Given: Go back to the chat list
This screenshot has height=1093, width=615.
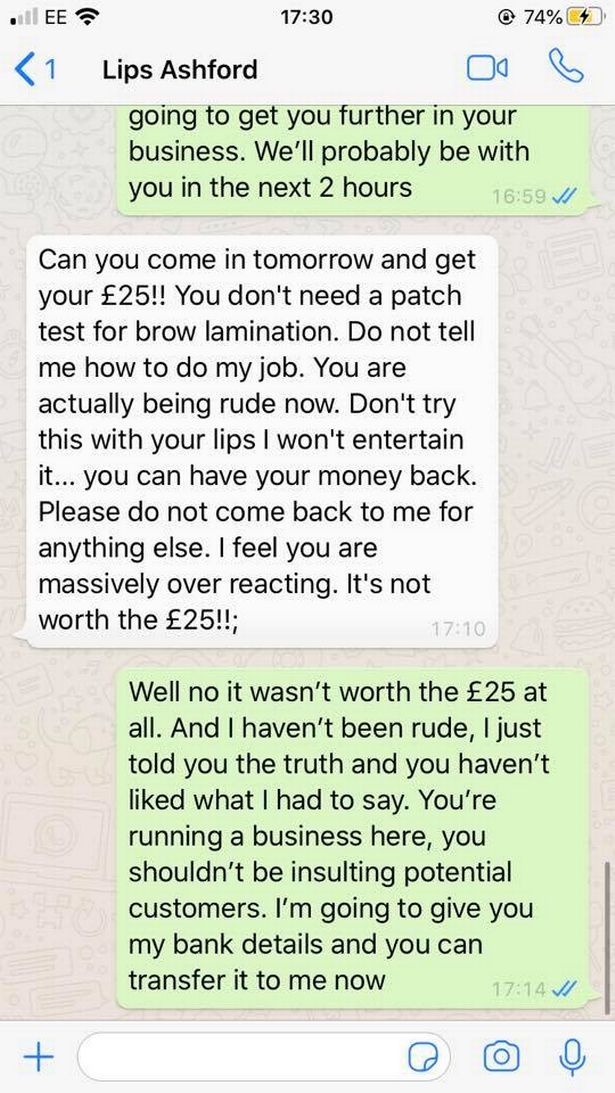Looking at the screenshot, I should coord(34,69).
